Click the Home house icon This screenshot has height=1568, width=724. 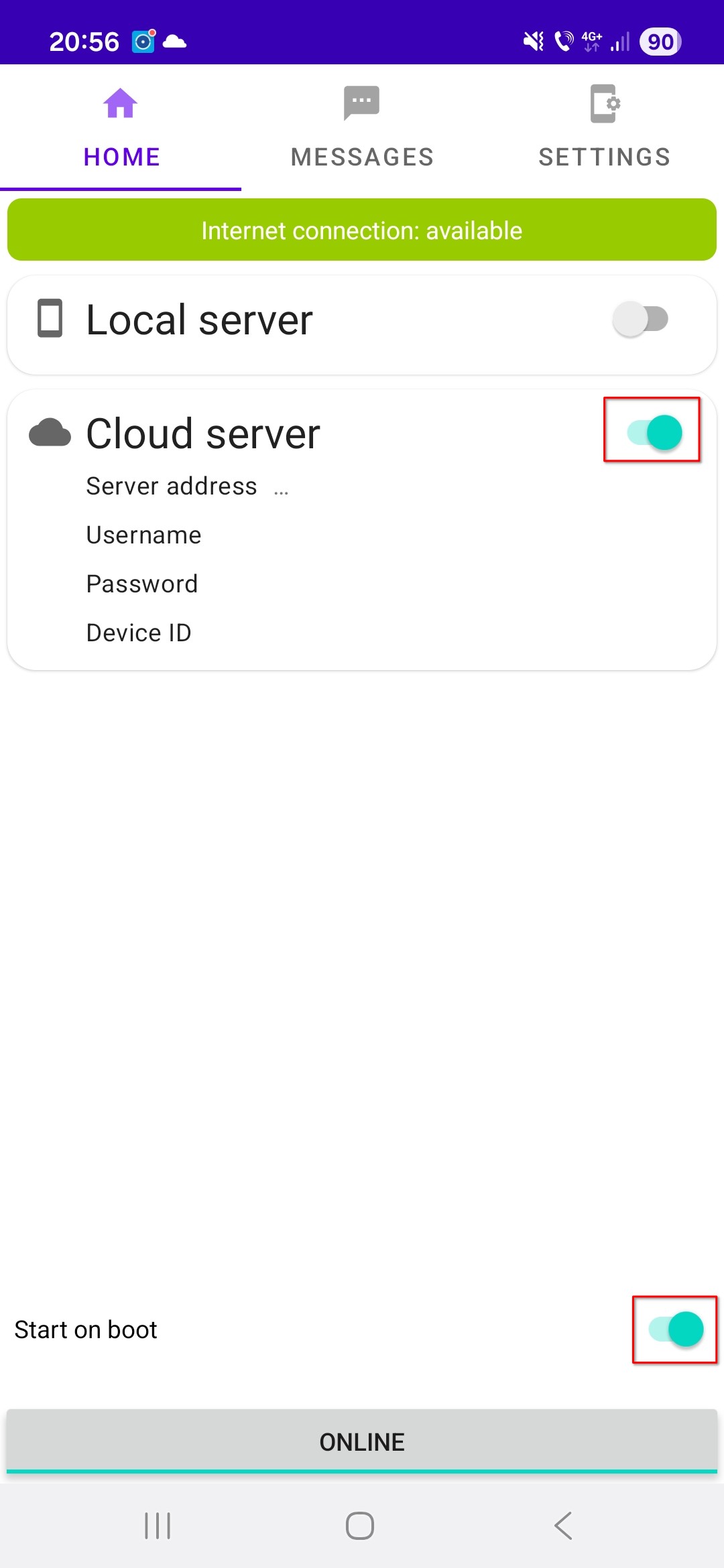(120, 102)
